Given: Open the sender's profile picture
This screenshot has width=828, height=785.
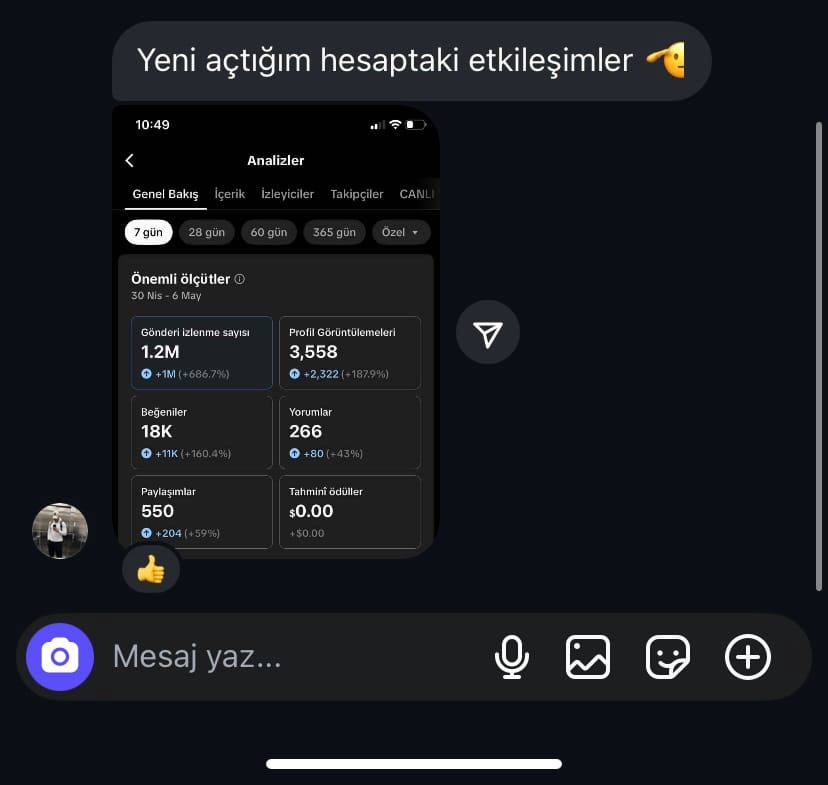Looking at the screenshot, I should [x=60, y=531].
